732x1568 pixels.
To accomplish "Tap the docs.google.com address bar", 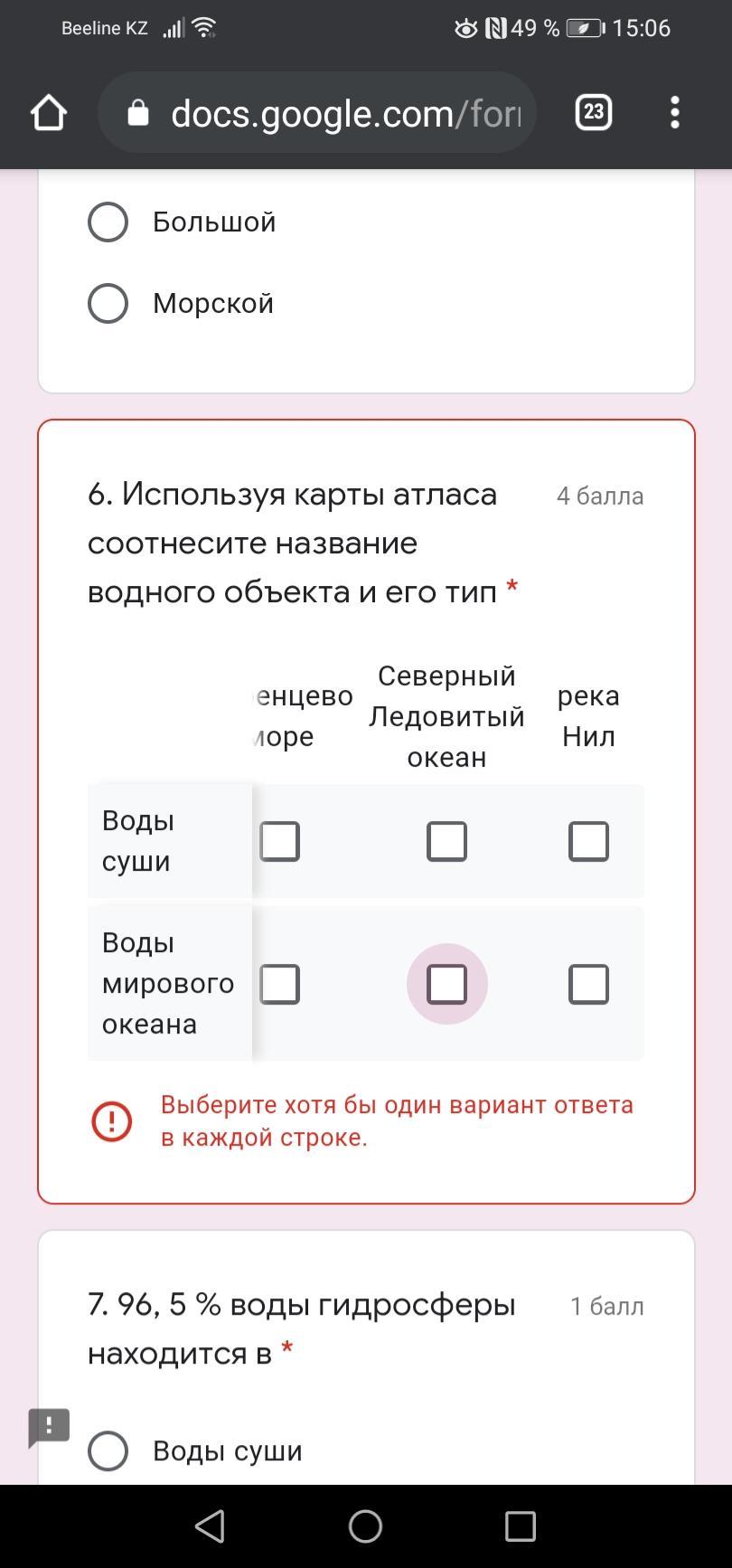I will 316,113.
